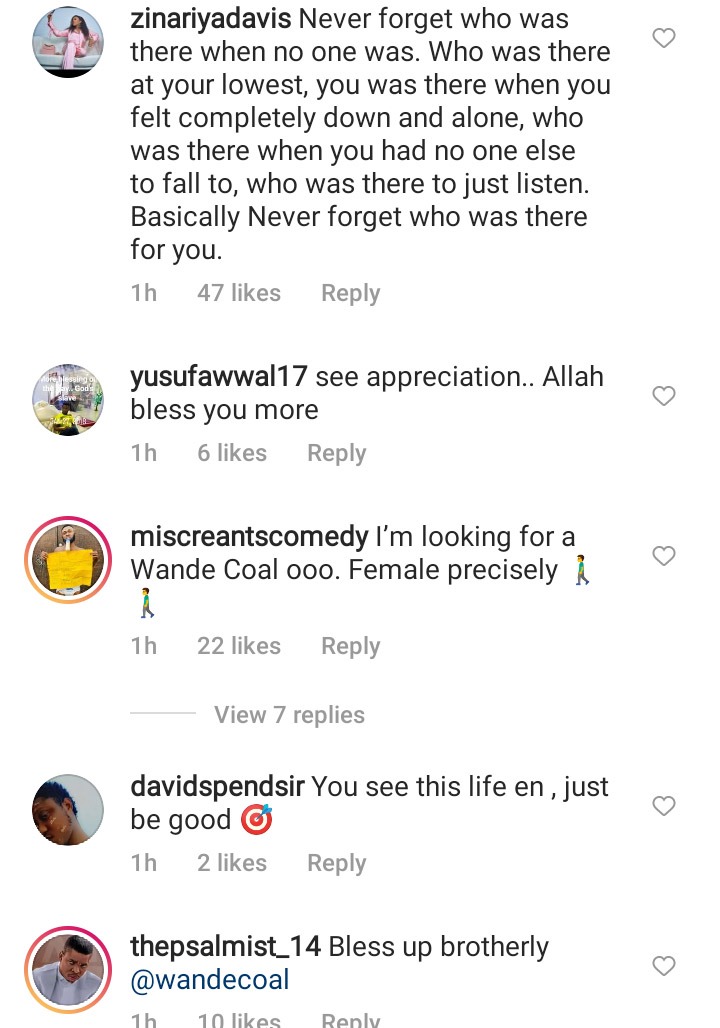Like thepsalmist_14's comment

pos(664,966)
